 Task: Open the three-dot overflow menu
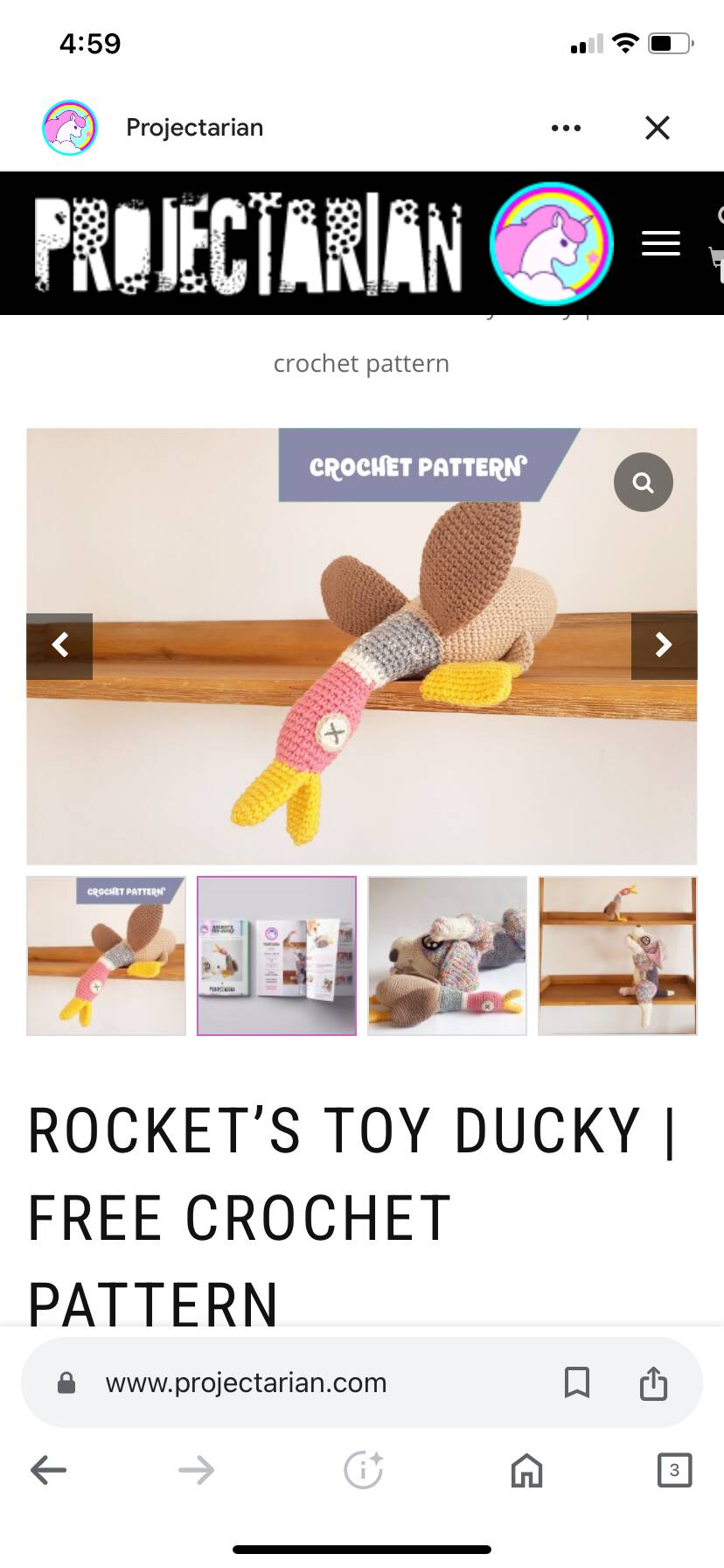(566, 128)
